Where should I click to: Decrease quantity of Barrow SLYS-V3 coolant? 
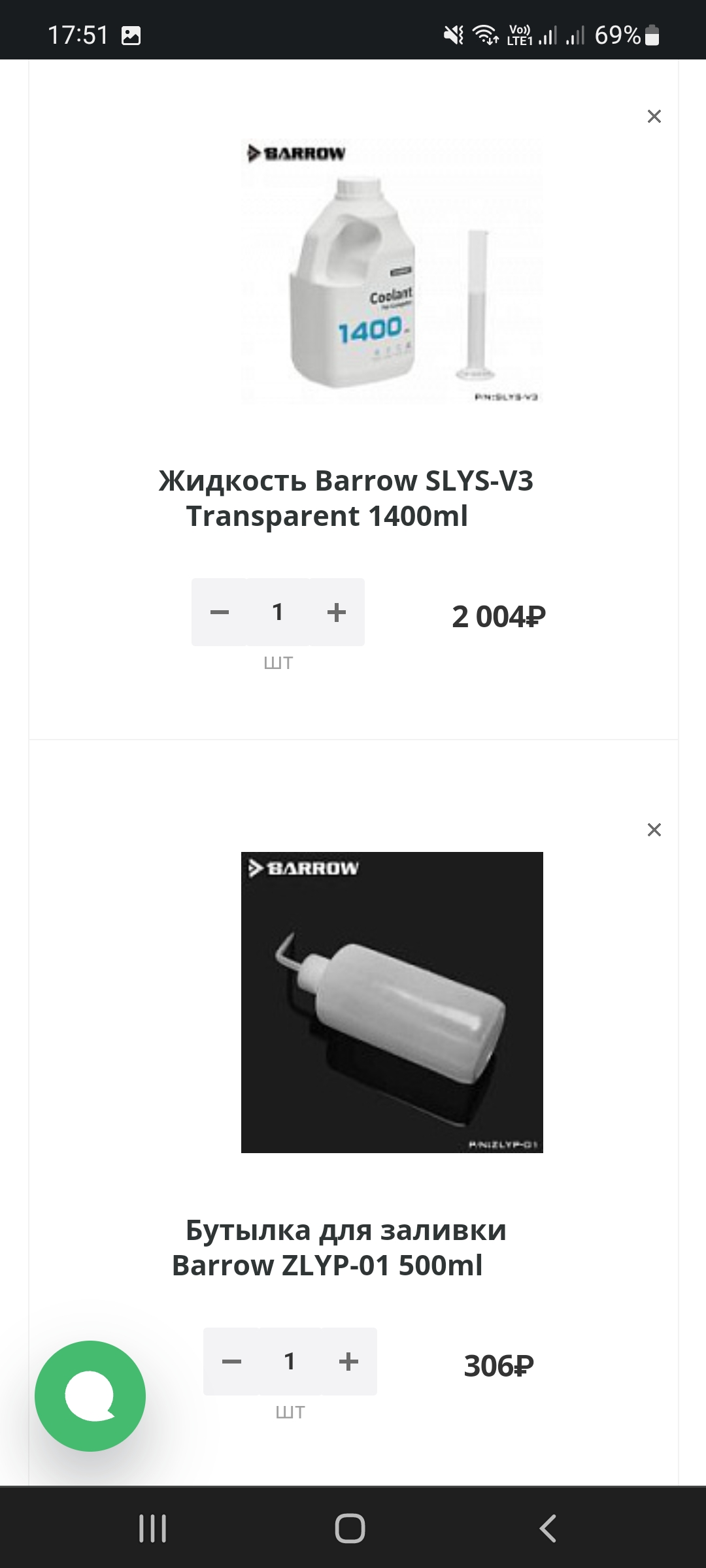pos(220,612)
